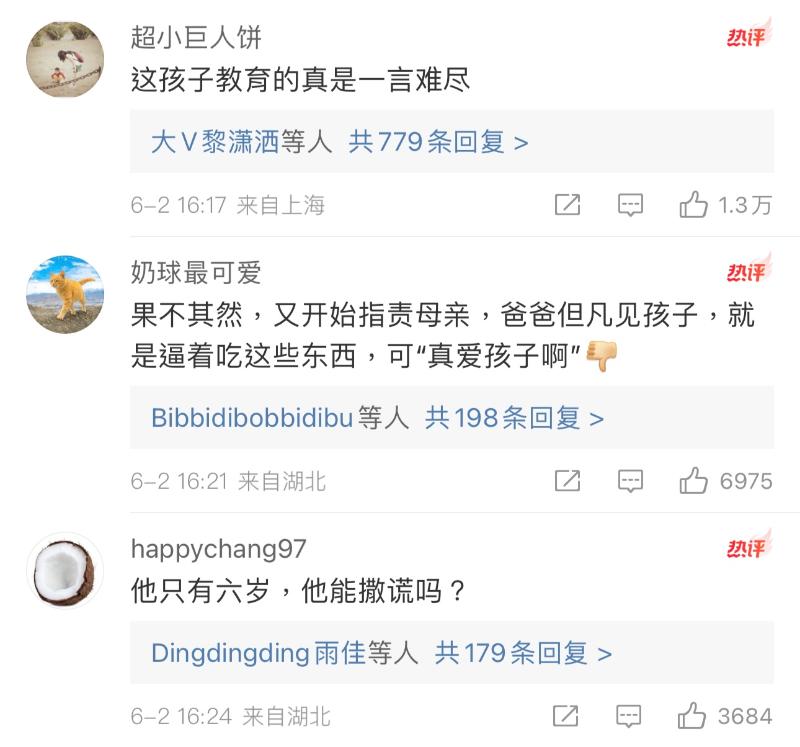This screenshot has height=747, width=800.
Task: Open username 超小巨人饼's profile
Action: [196, 38]
